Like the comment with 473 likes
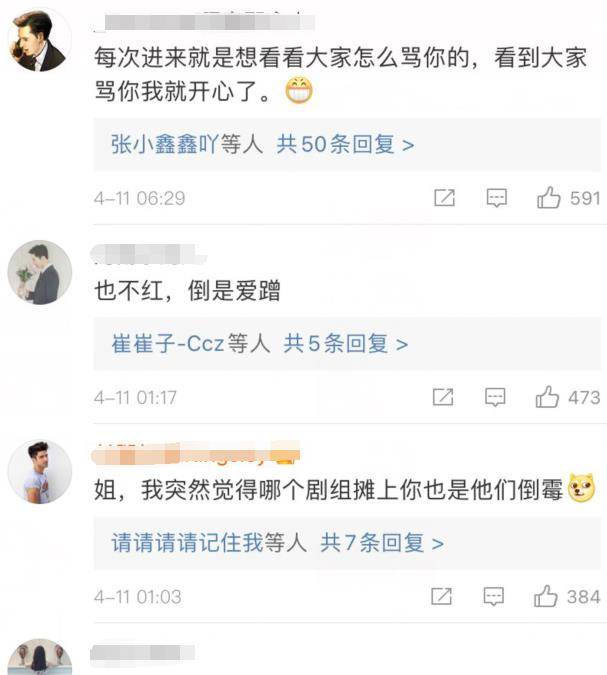This screenshot has width=607, height=675. 548,397
